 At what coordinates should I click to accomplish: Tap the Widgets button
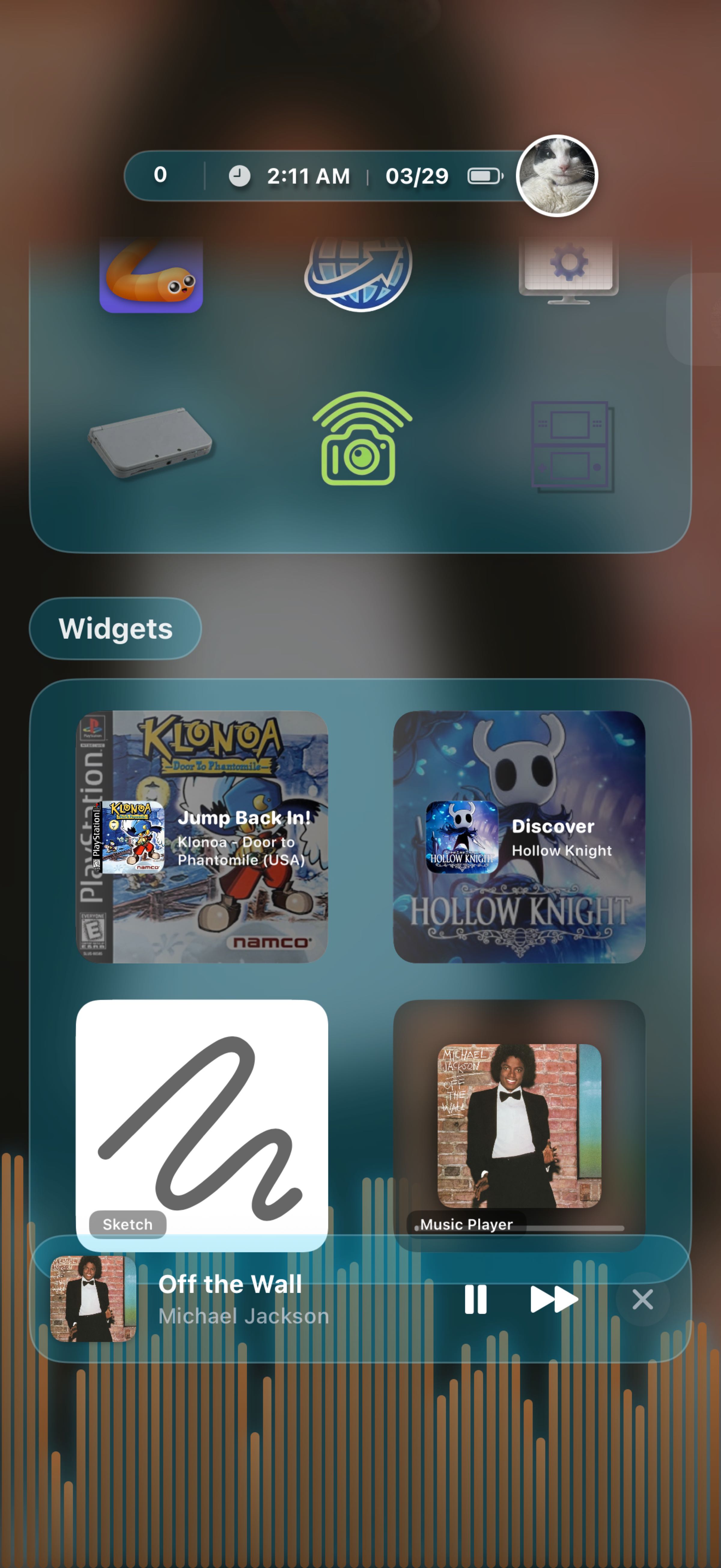click(x=115, y=628)
